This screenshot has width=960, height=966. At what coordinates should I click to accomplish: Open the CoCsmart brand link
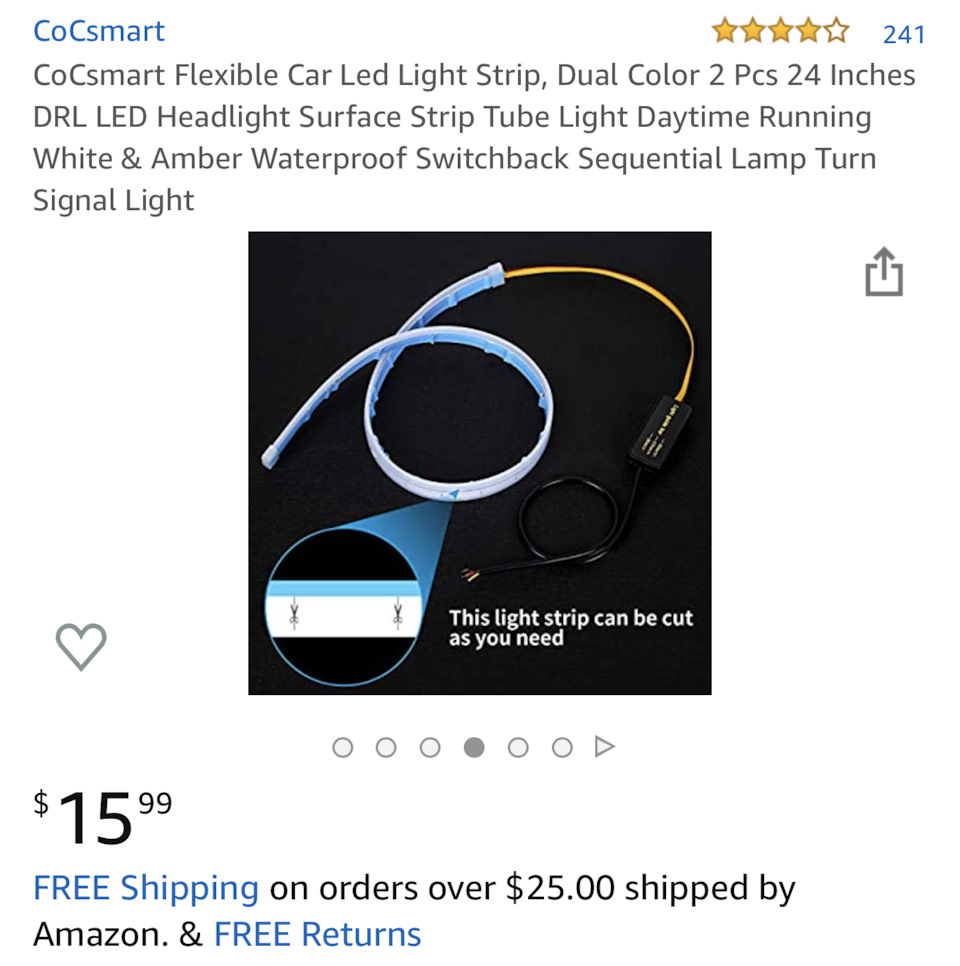point(99,31)
